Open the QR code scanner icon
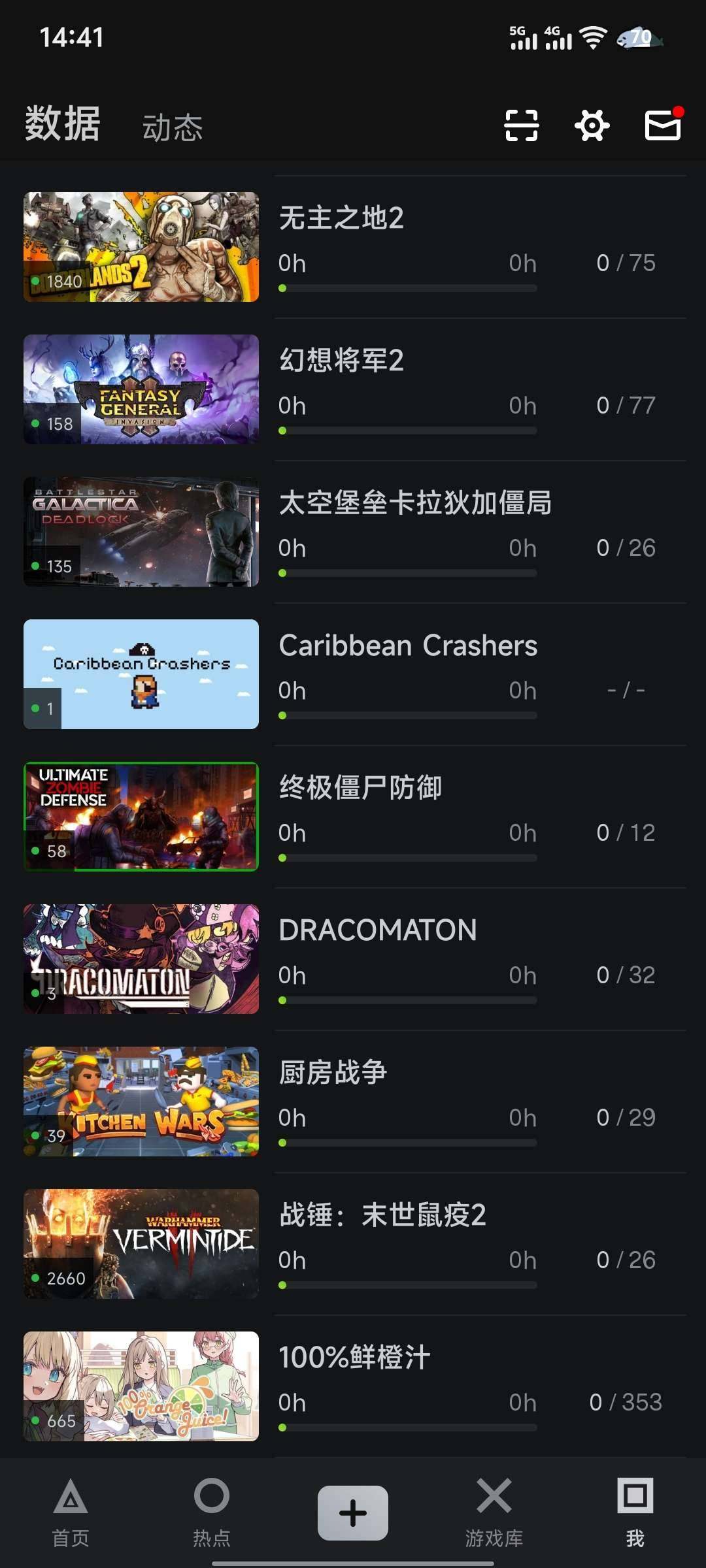 pos(520,126)
